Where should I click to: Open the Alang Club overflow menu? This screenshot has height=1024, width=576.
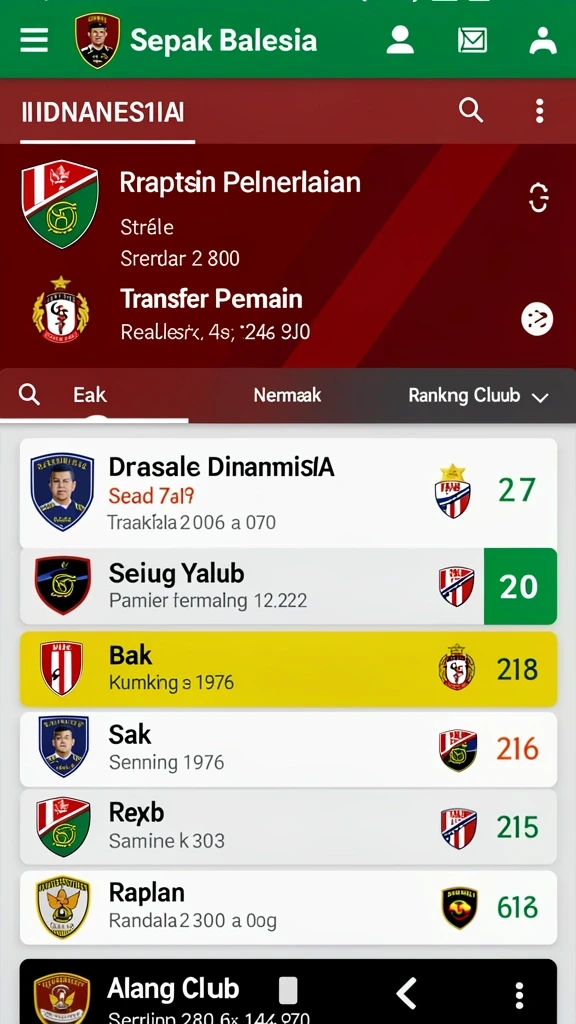[519, 995]
